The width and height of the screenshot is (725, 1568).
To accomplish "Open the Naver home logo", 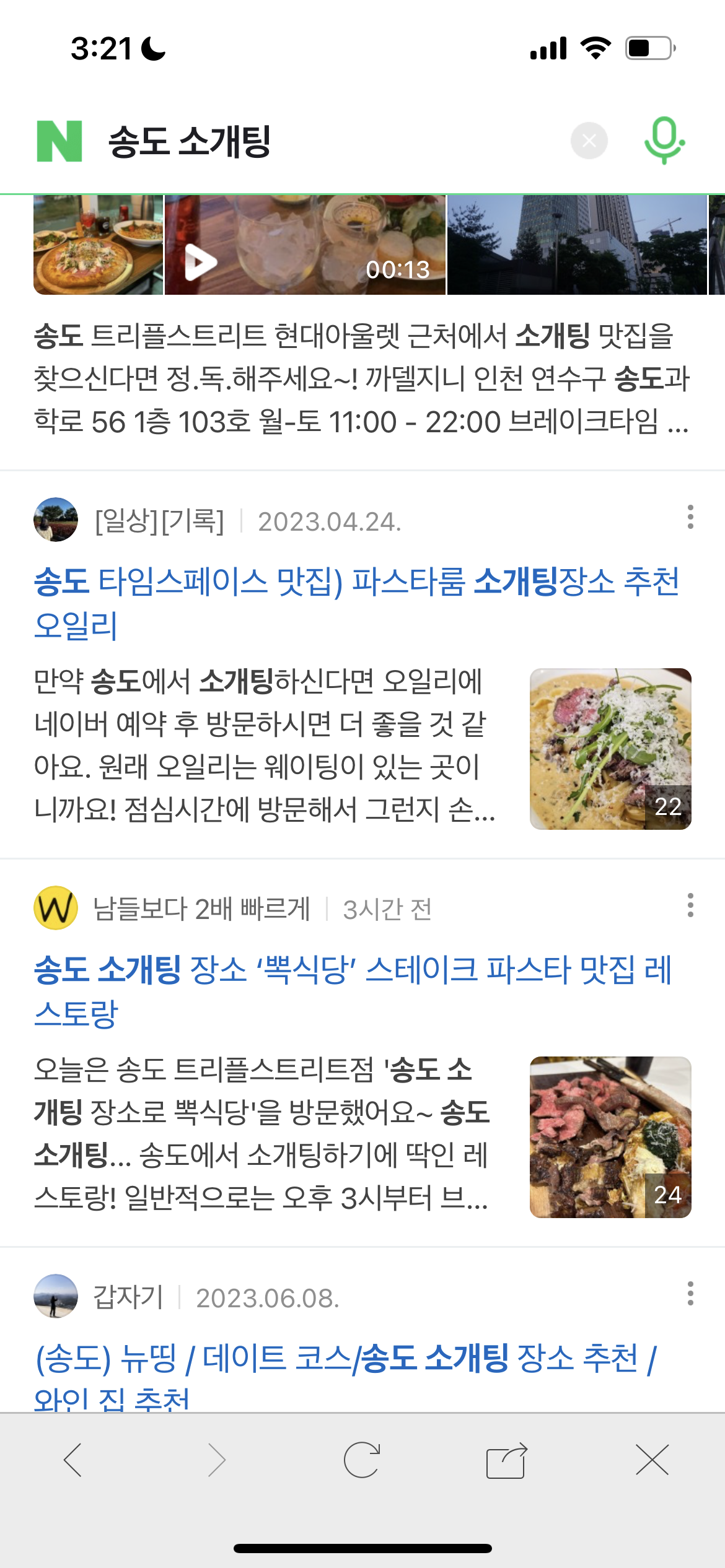I will tap(59, 141).
